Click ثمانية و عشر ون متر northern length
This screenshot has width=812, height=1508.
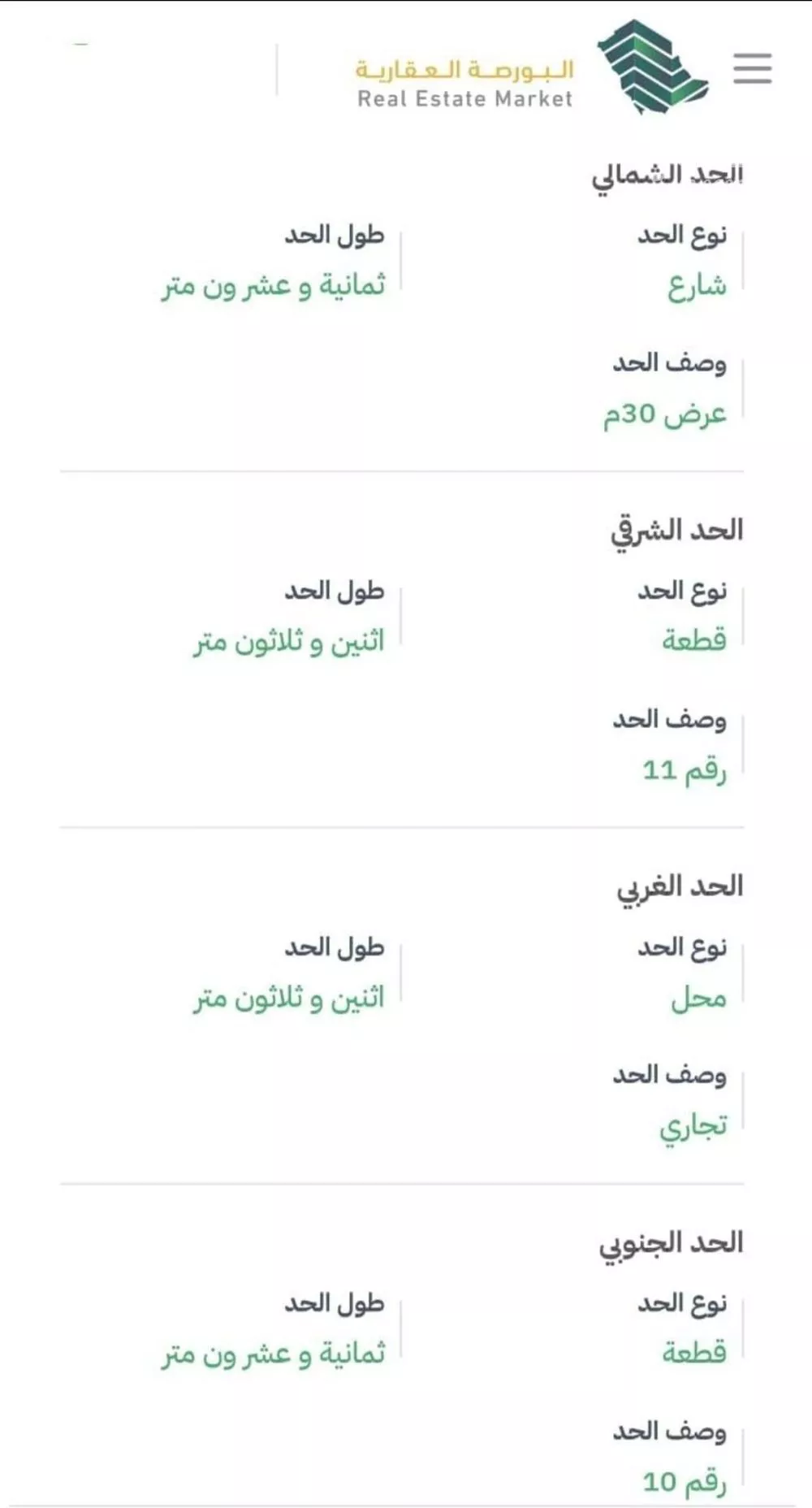(276, 286)
